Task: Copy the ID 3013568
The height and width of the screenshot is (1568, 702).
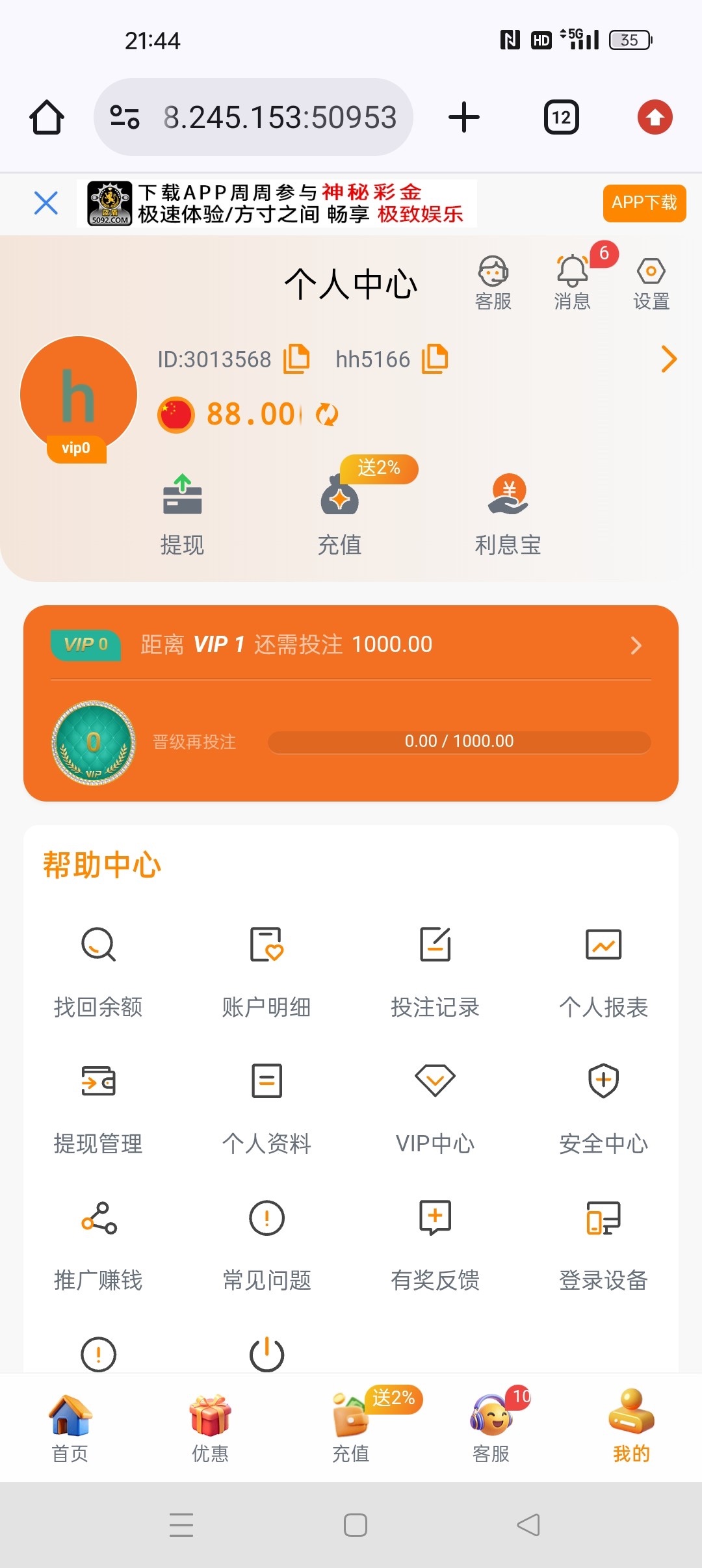Action: coord(296,359)
